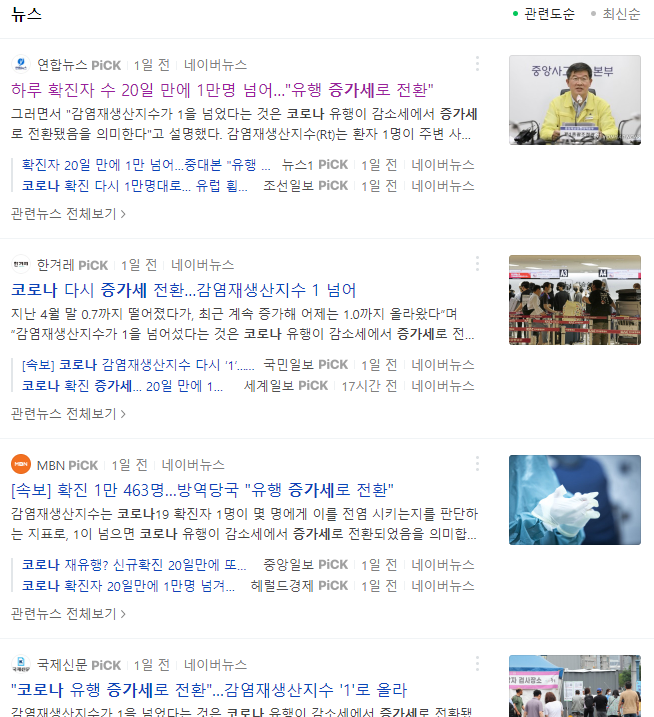The height and width of the screenshot is (717, 654).
Task: Open 네이버뉴스 link next to 연합뉴스
Action: click(x=215, y=64)
